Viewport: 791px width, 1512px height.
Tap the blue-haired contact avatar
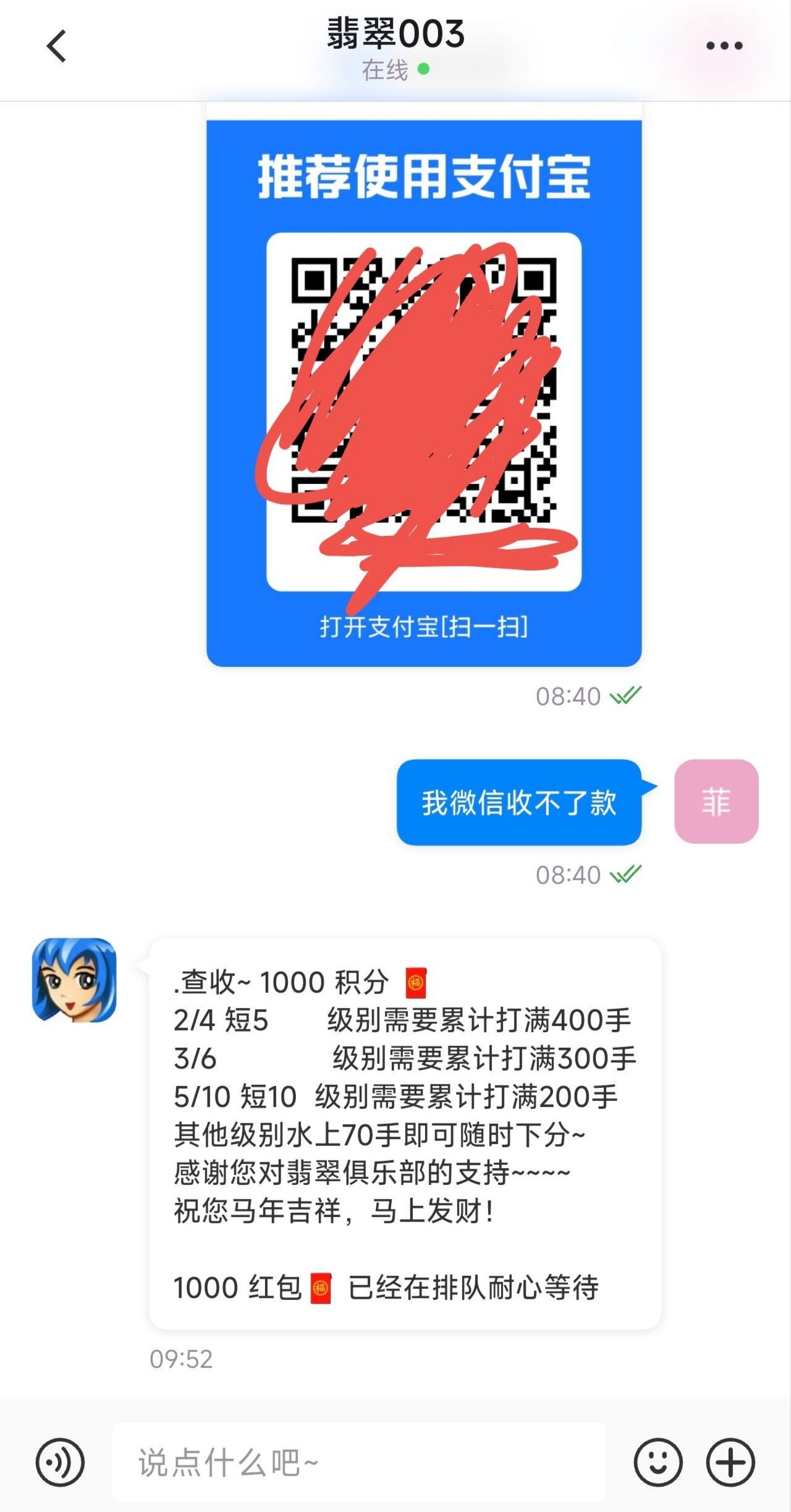[74, 980]
